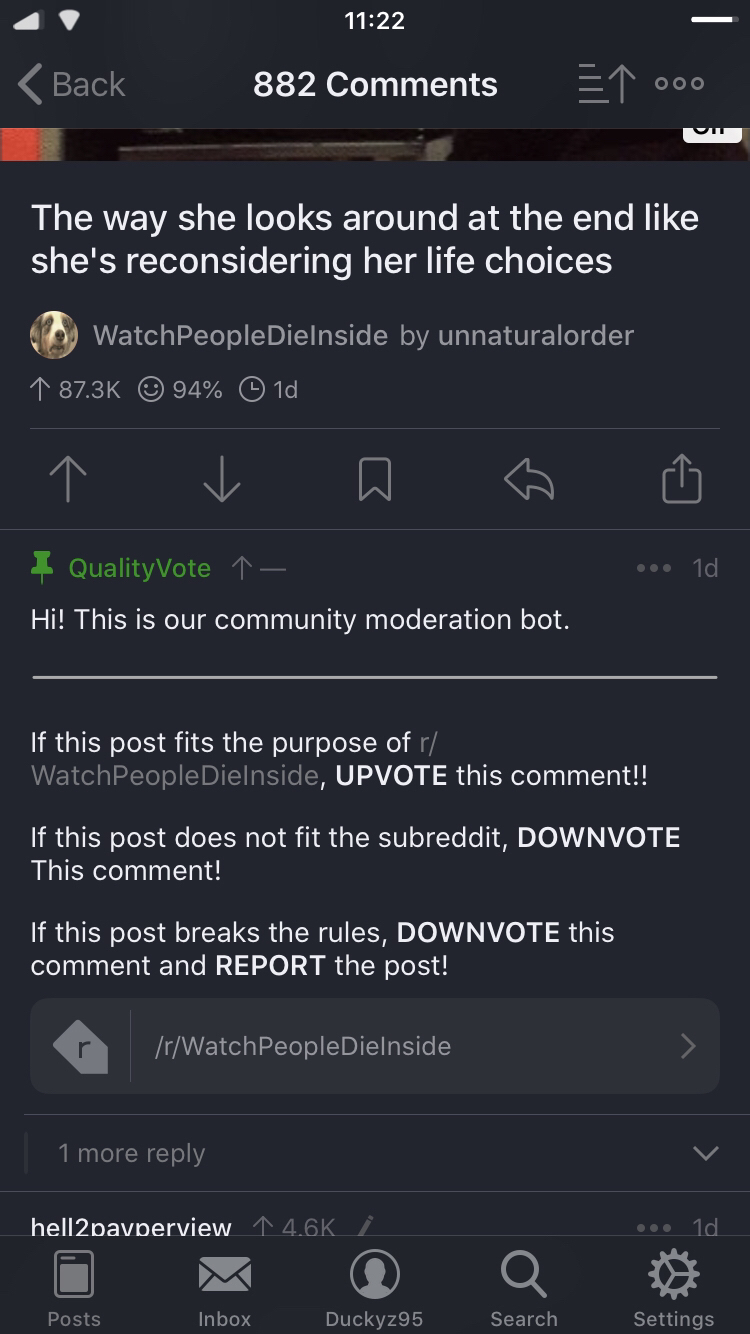The height and width of the screenshot is (1334, 750).
Task: Open the /r/WatchPeopleDieInside link card
Action: pos(375,1046)
